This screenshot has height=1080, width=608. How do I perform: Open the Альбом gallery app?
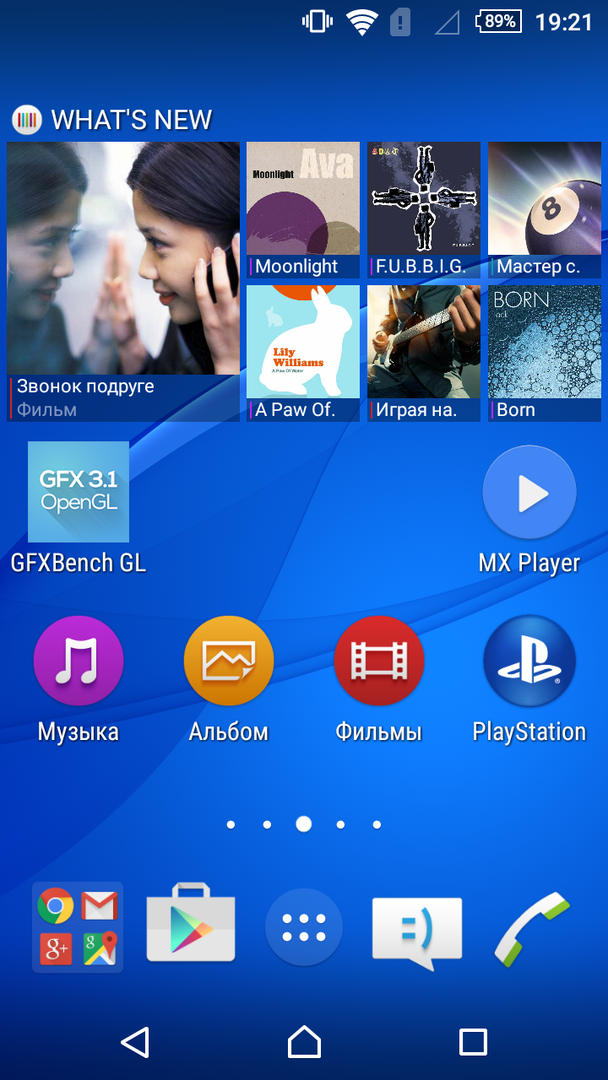tap(228, 662)
